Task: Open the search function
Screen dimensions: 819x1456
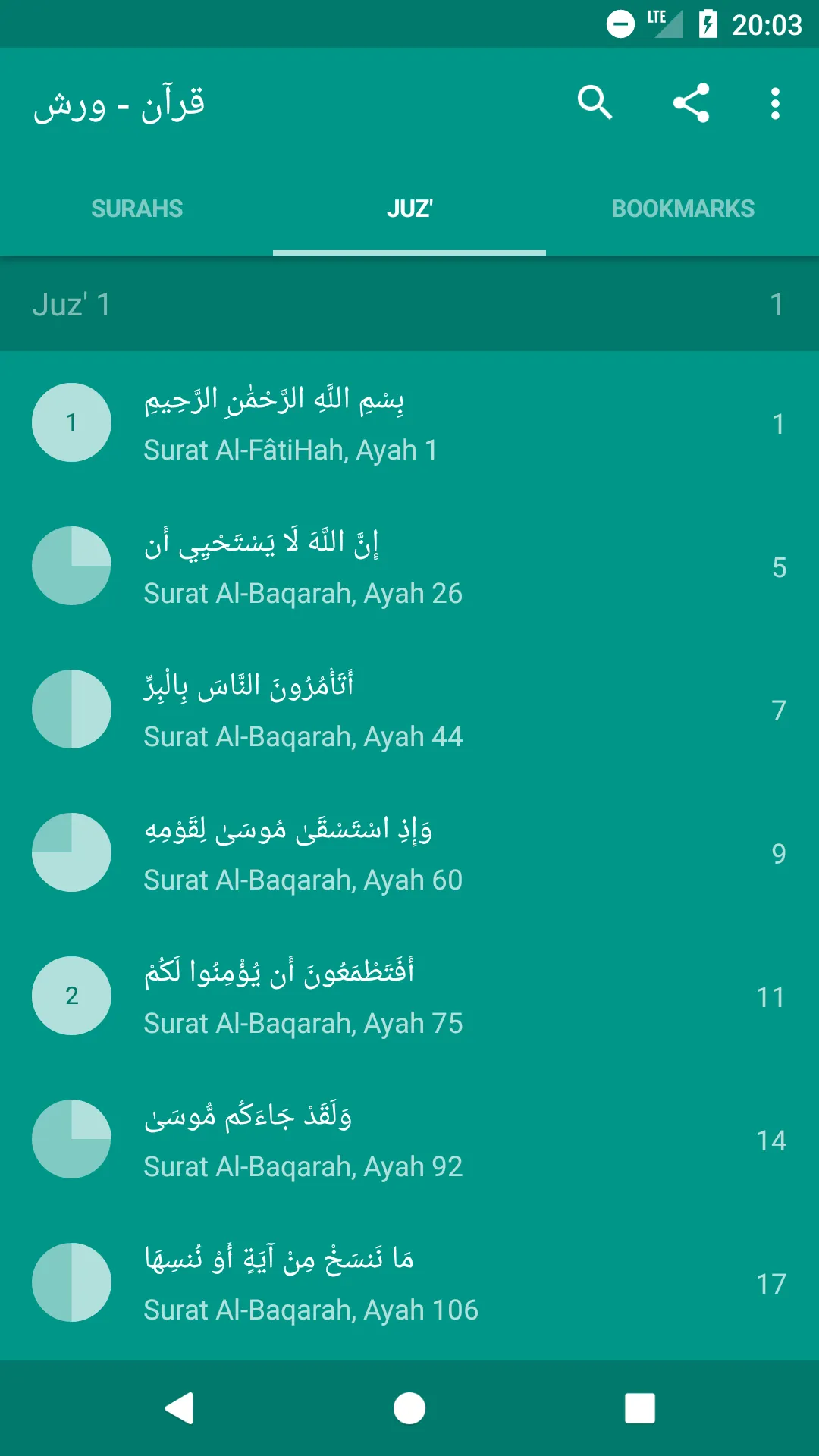Action: click(x=595, y=104)
